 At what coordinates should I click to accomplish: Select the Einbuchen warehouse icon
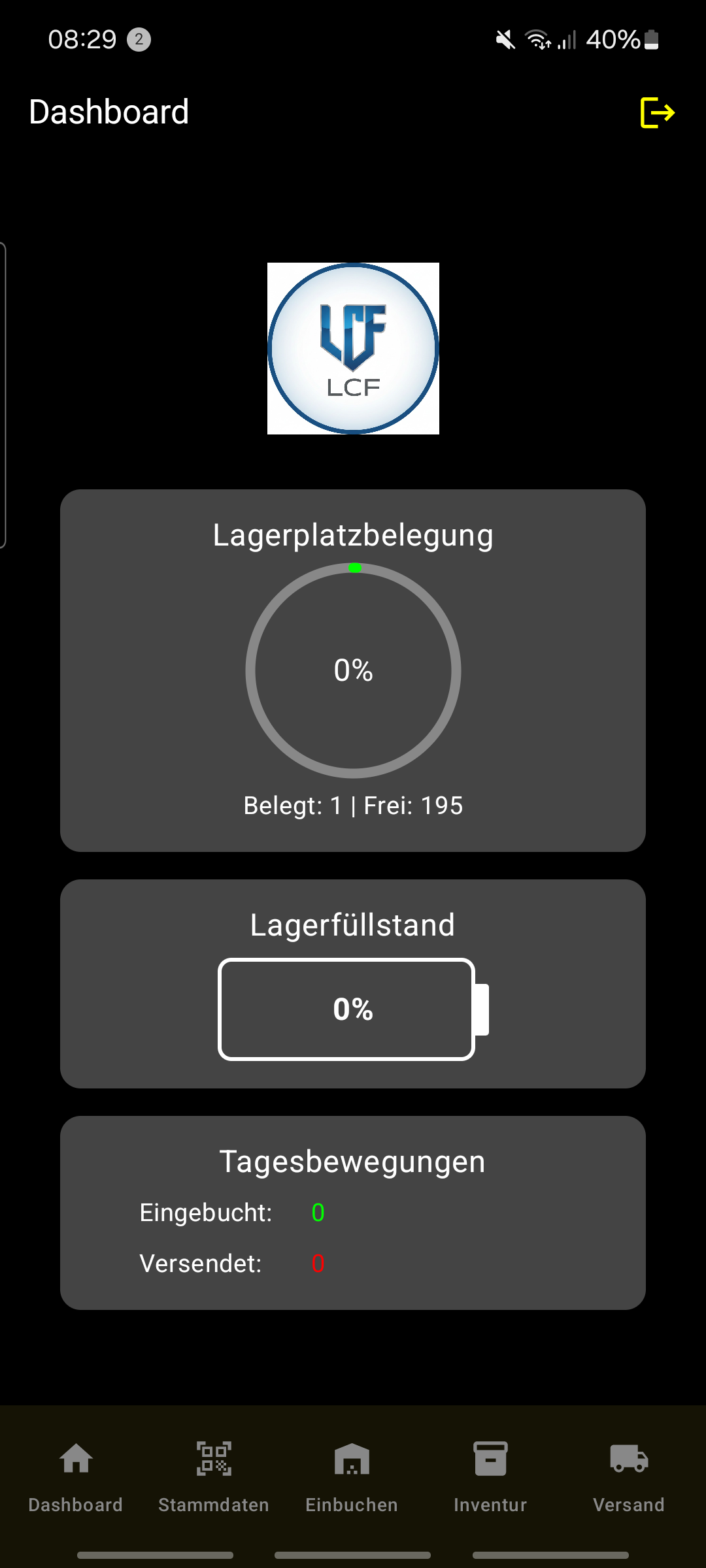[352, 1458]
